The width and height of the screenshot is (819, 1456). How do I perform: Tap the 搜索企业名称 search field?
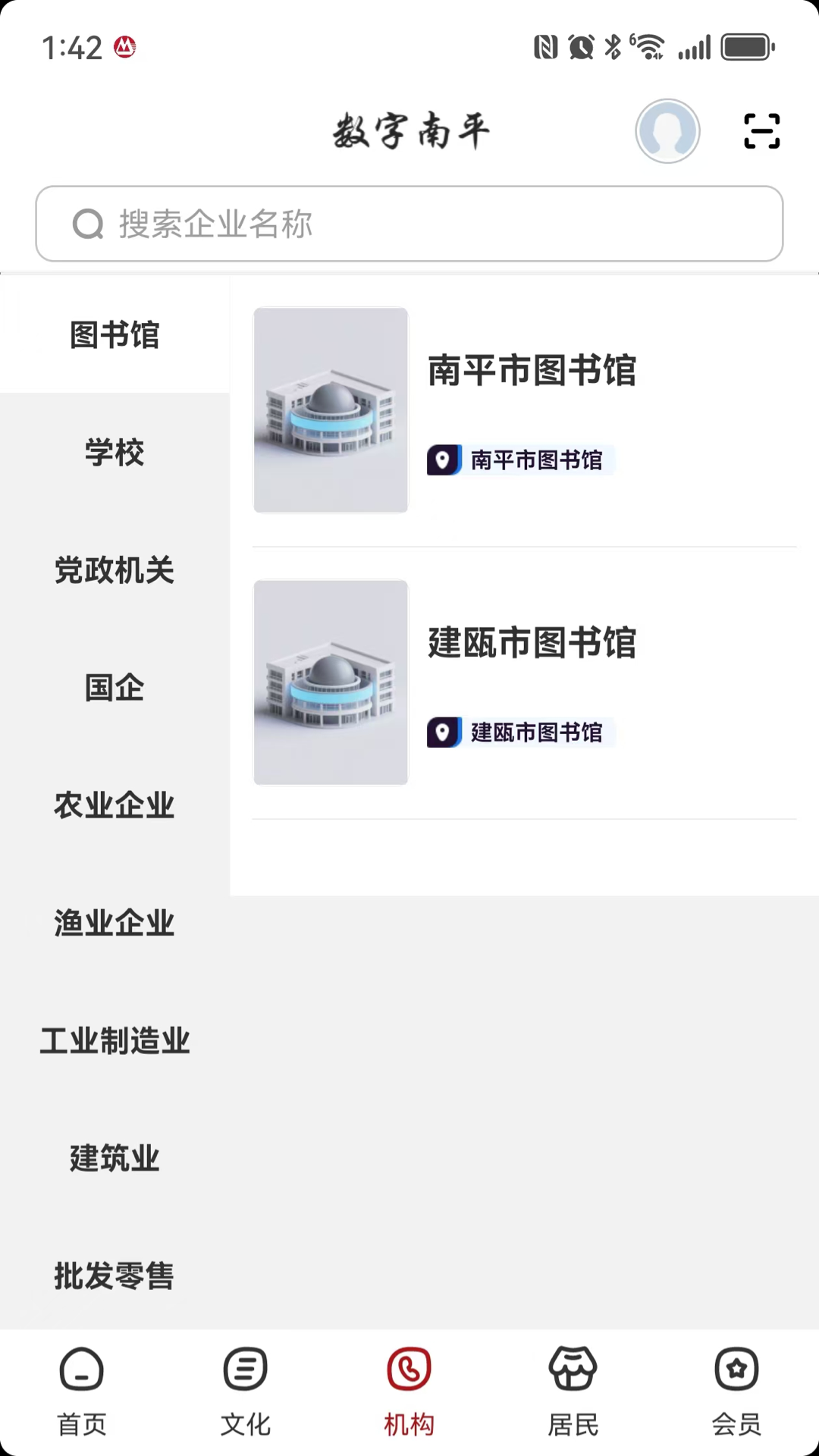(x=409, y=224)
